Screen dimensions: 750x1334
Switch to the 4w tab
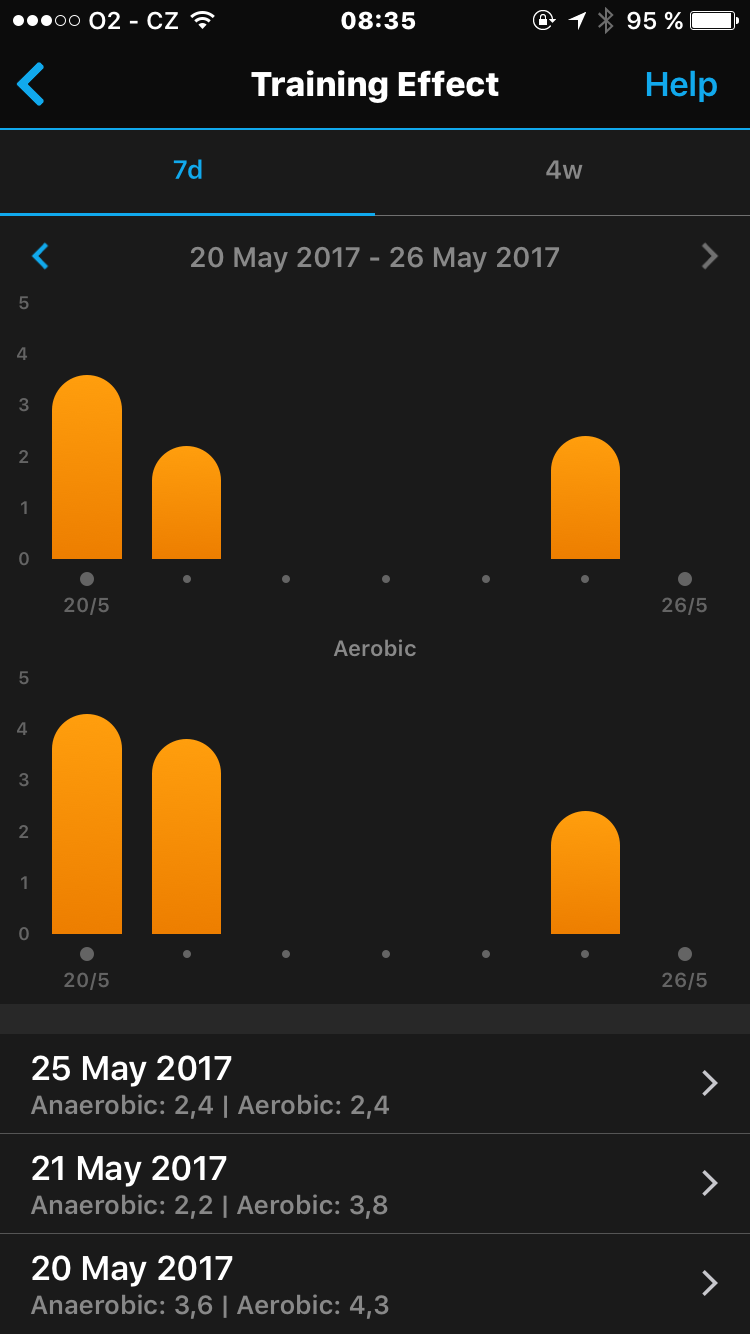[x=563, y=170]
